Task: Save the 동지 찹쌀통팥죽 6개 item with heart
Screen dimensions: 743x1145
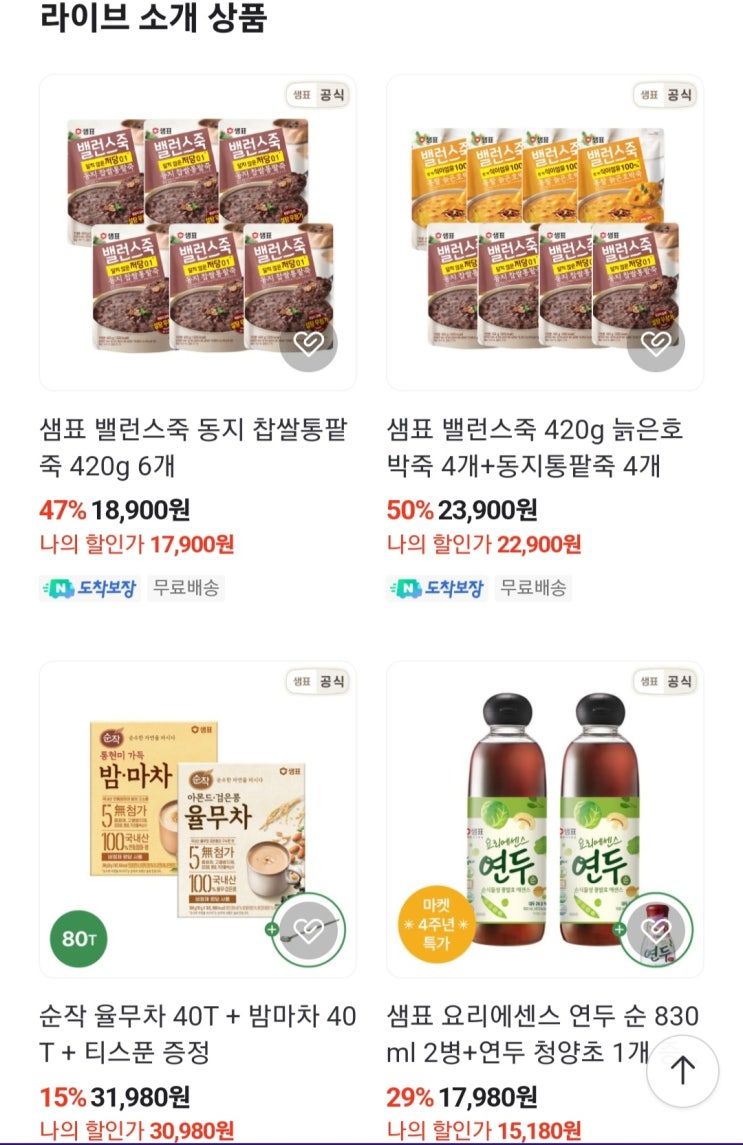Action: [x=308, y=342]
